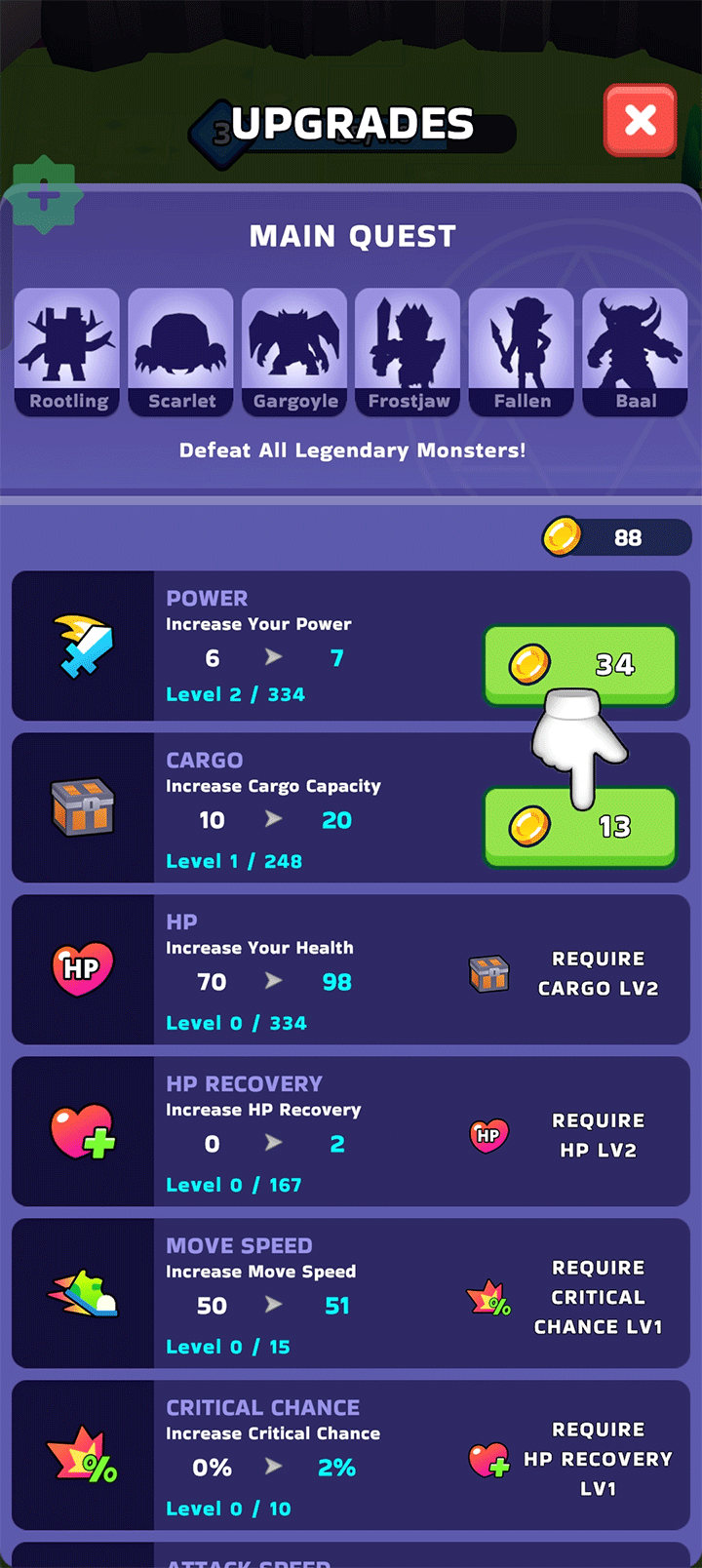Select the Scarlet monster card
Image resolution: width=702 pixels, height=1568 pixels.
tap(181, 352)
